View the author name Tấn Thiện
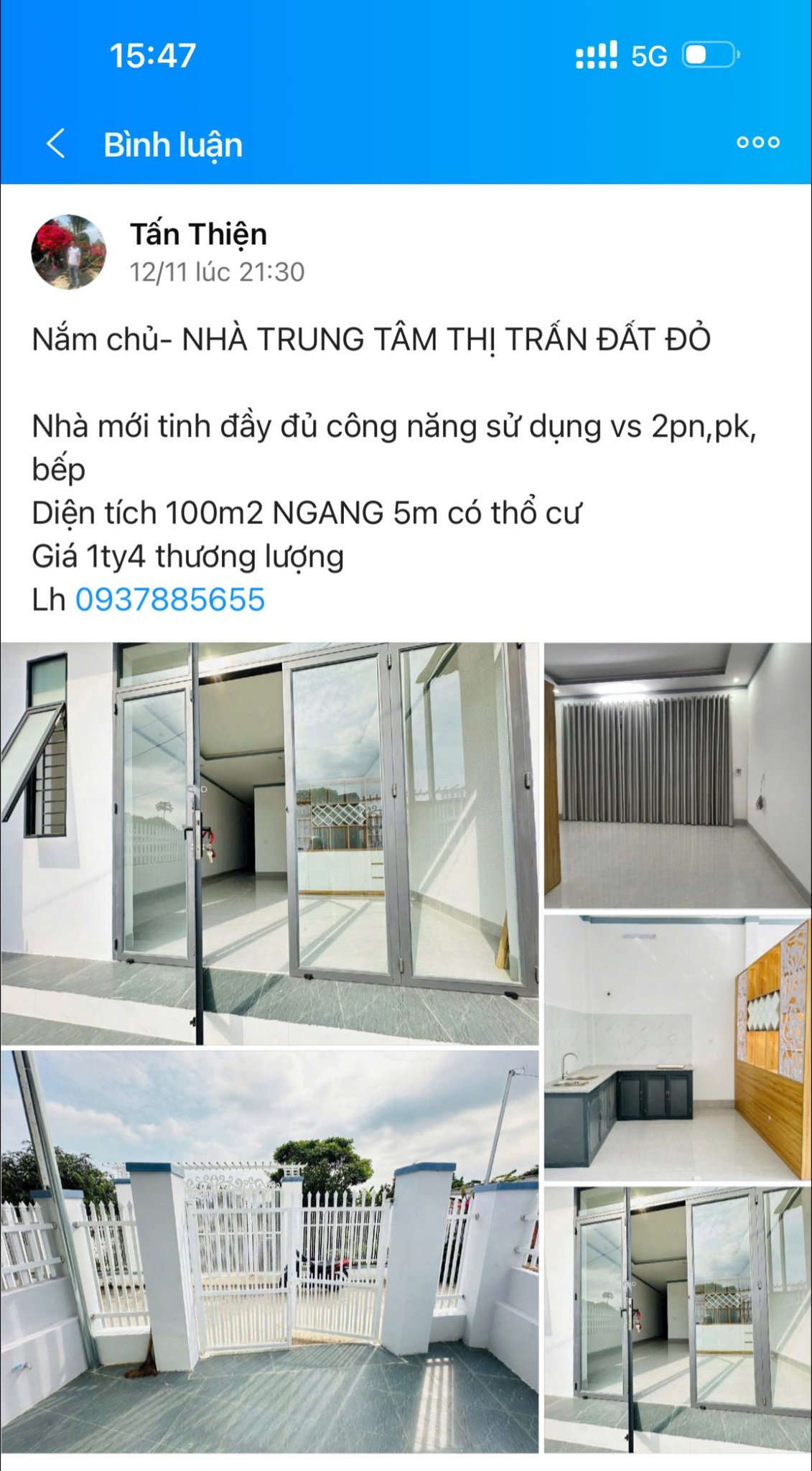812x1471 pixels. coord(198,234)
